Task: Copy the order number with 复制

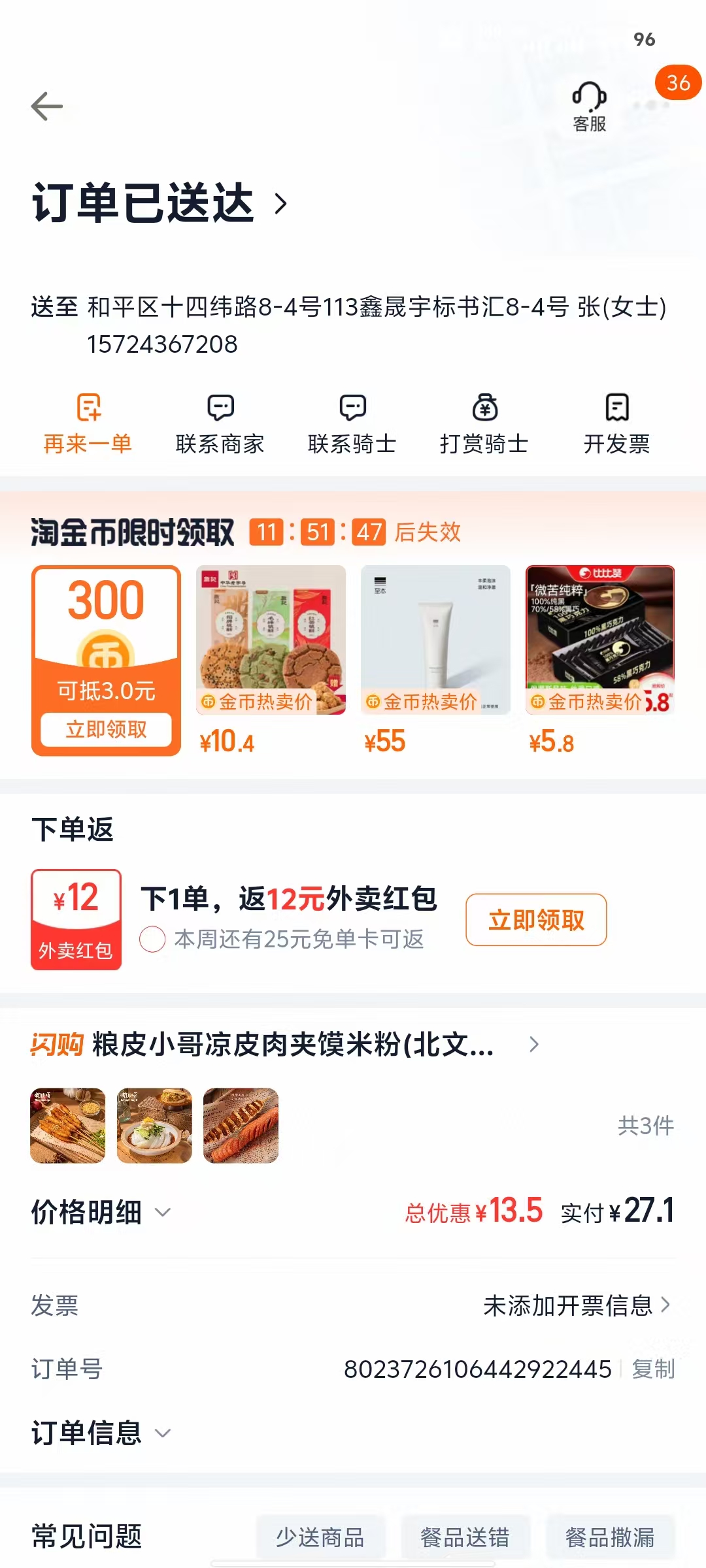Action: (x=653, y=1369)
